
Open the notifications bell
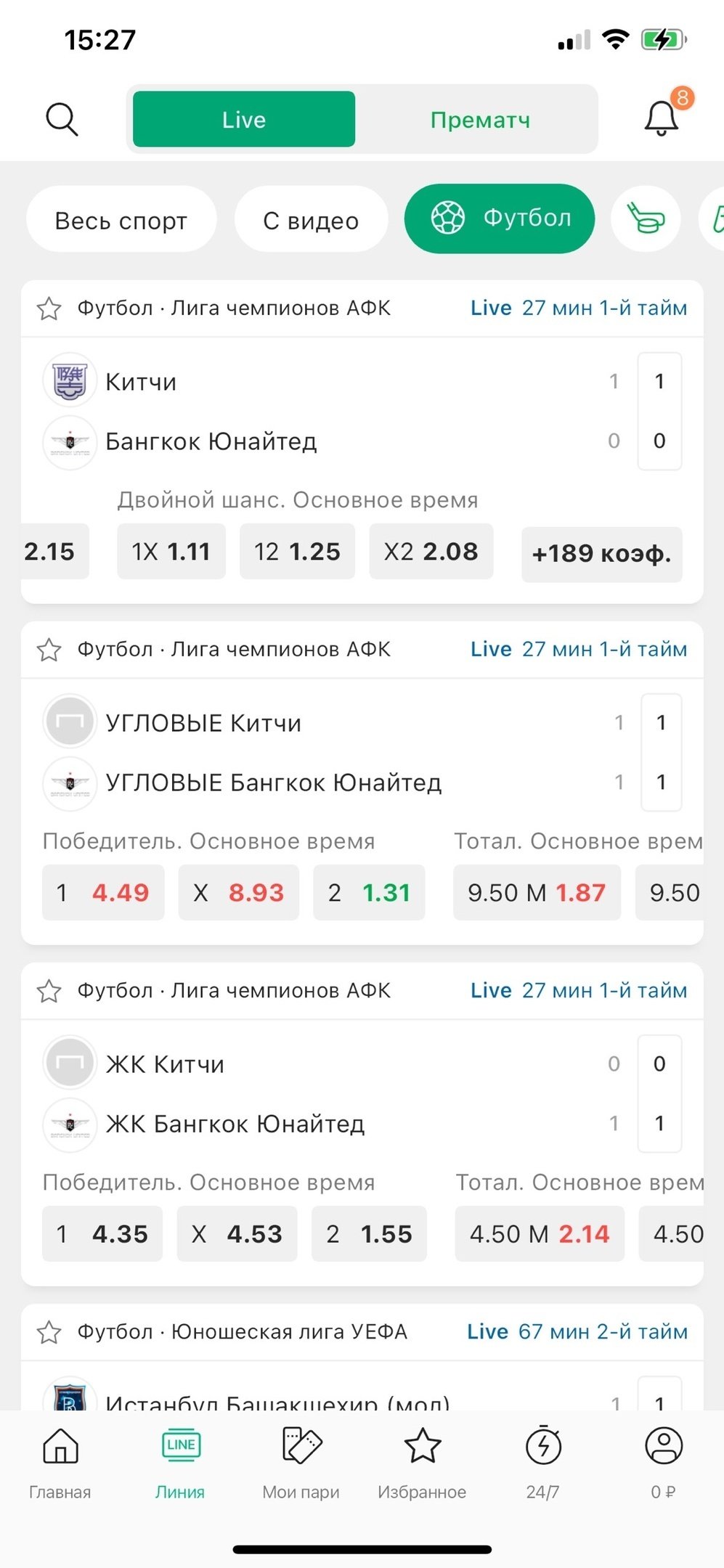(x=662, y=118)
